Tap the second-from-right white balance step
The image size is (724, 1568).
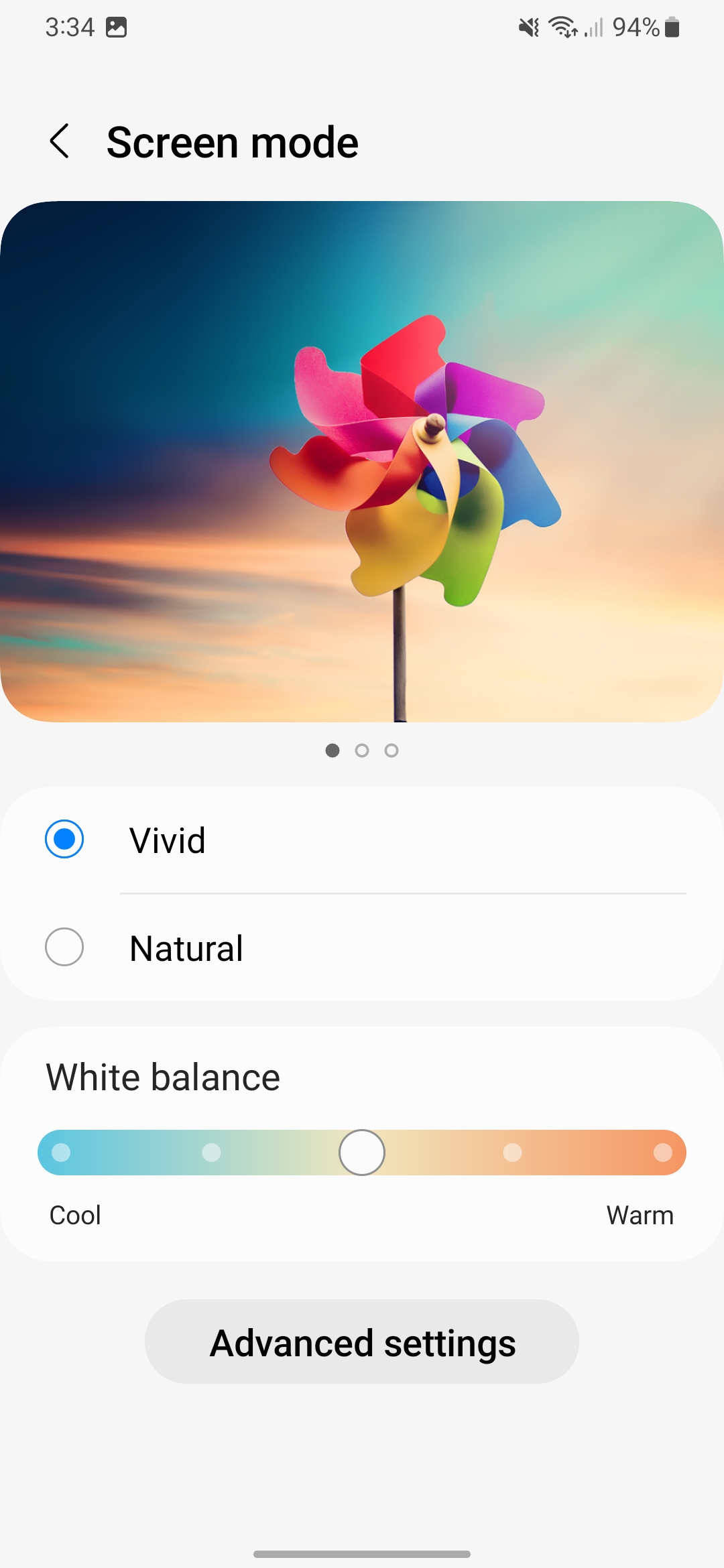point(513,1153)
